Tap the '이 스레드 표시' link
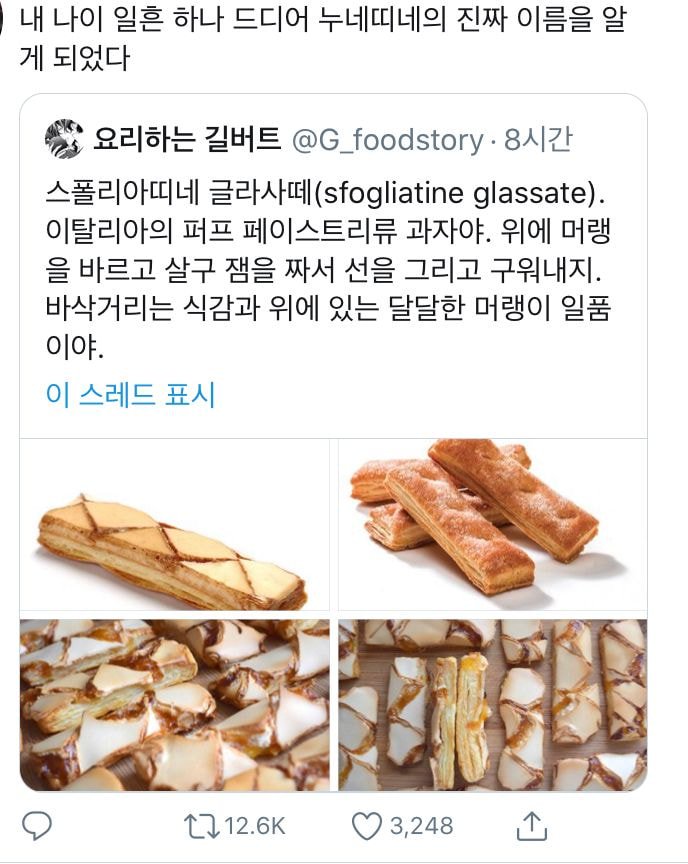Viewport: 688px width, 864px height. point(131,394)
